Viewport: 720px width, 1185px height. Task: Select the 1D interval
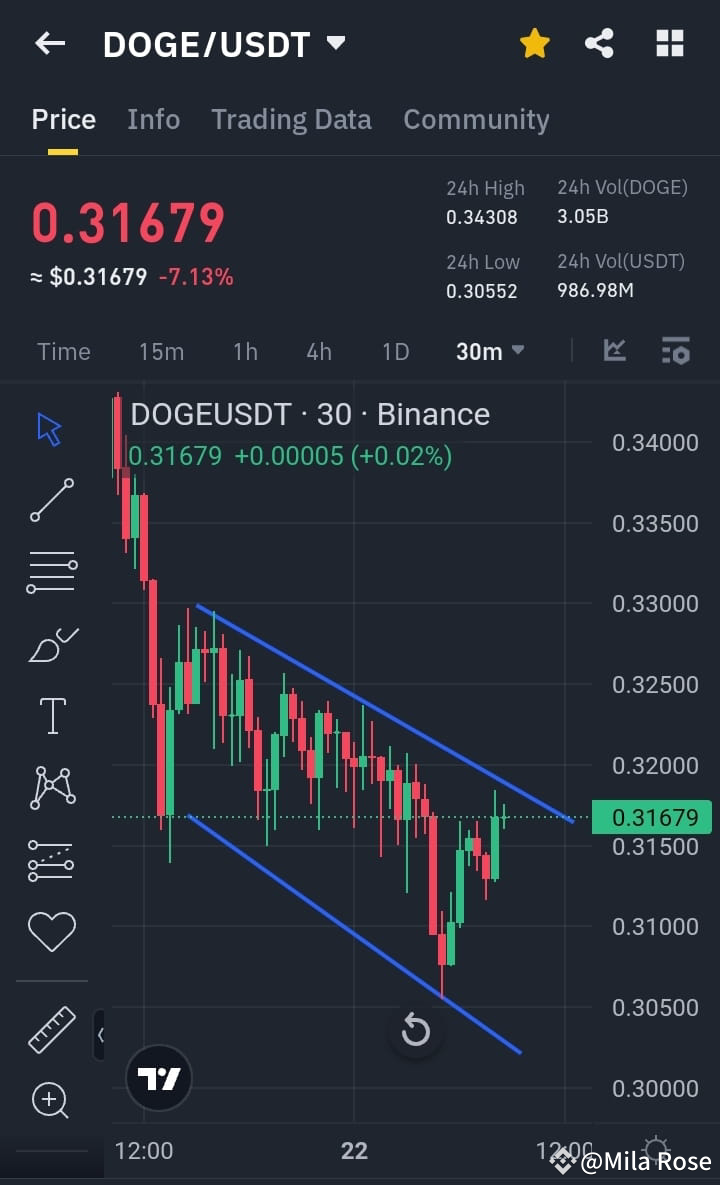(395, 351)
